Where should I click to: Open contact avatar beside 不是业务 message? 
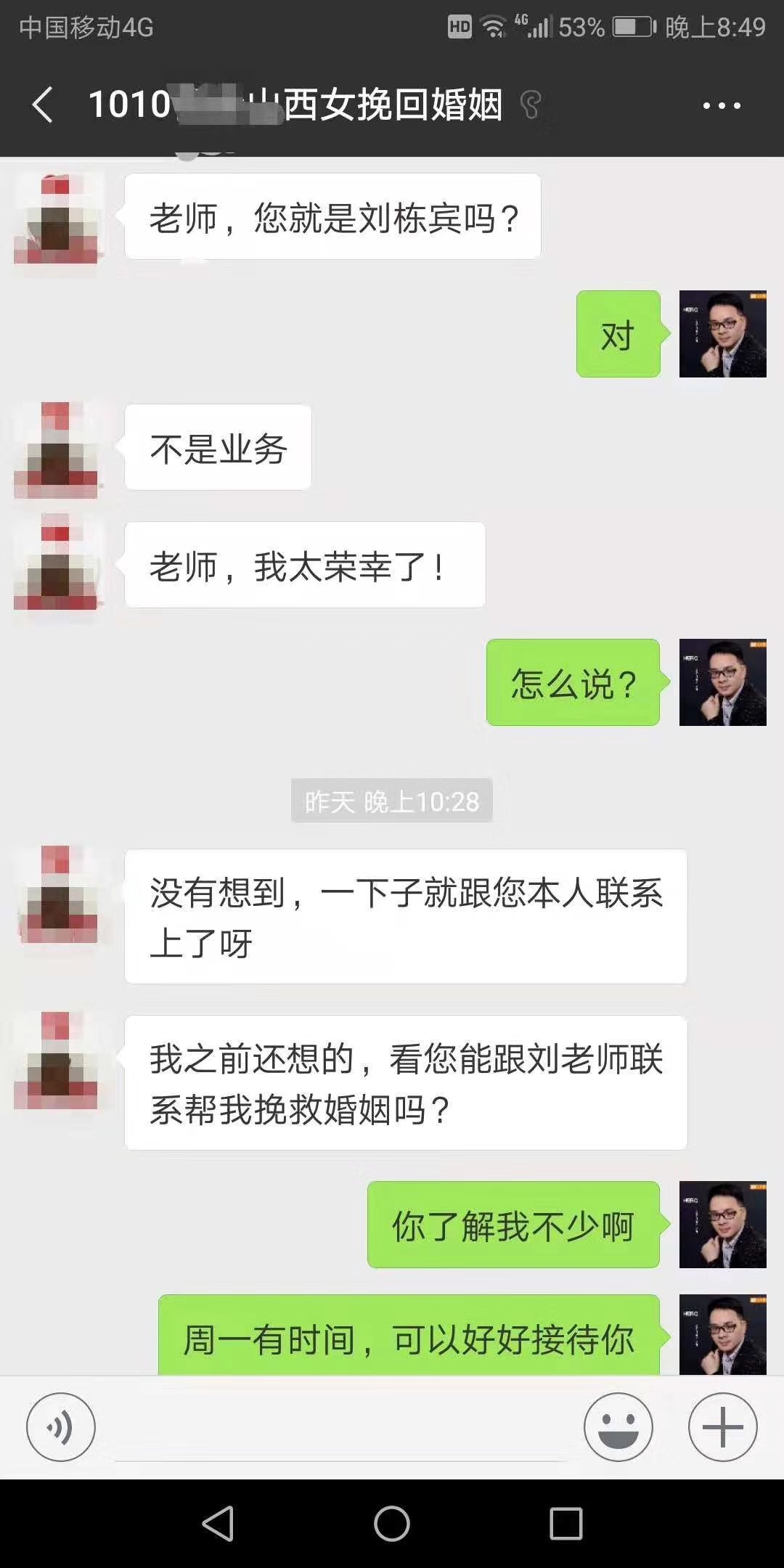click(56, 450)
